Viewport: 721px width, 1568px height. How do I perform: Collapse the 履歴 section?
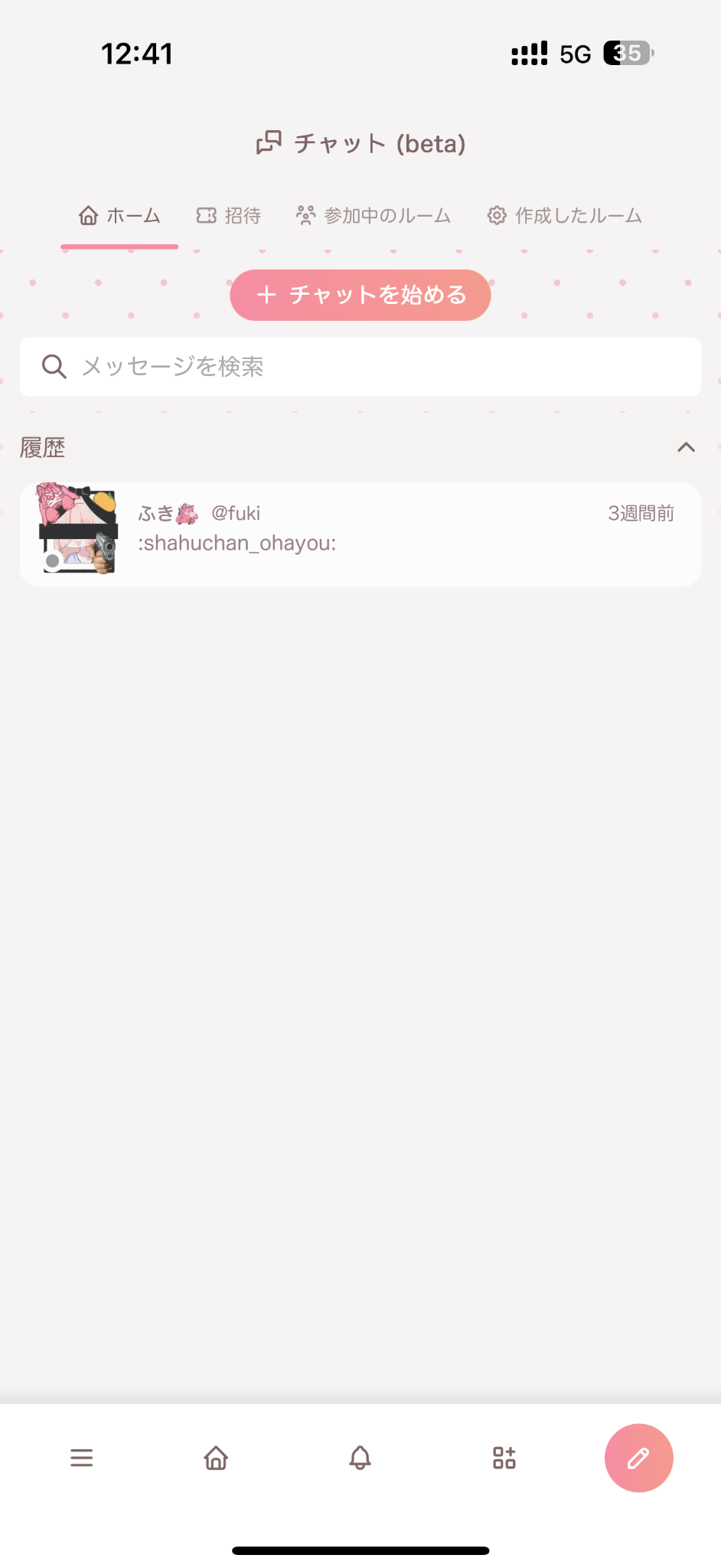tap(686, 447)
